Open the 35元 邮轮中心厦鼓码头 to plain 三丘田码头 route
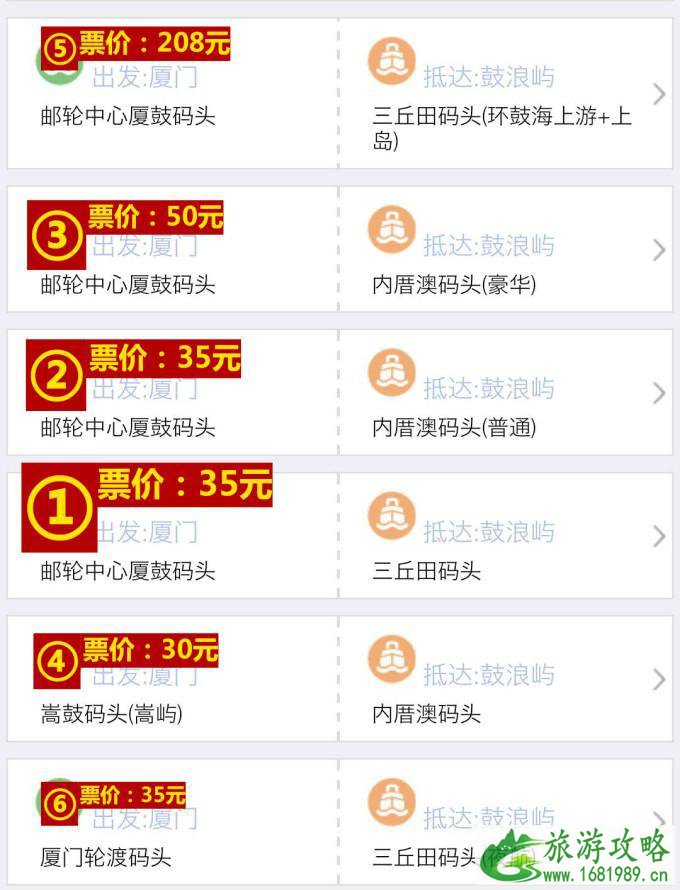 pyautogui.click(x=426, y=571)
